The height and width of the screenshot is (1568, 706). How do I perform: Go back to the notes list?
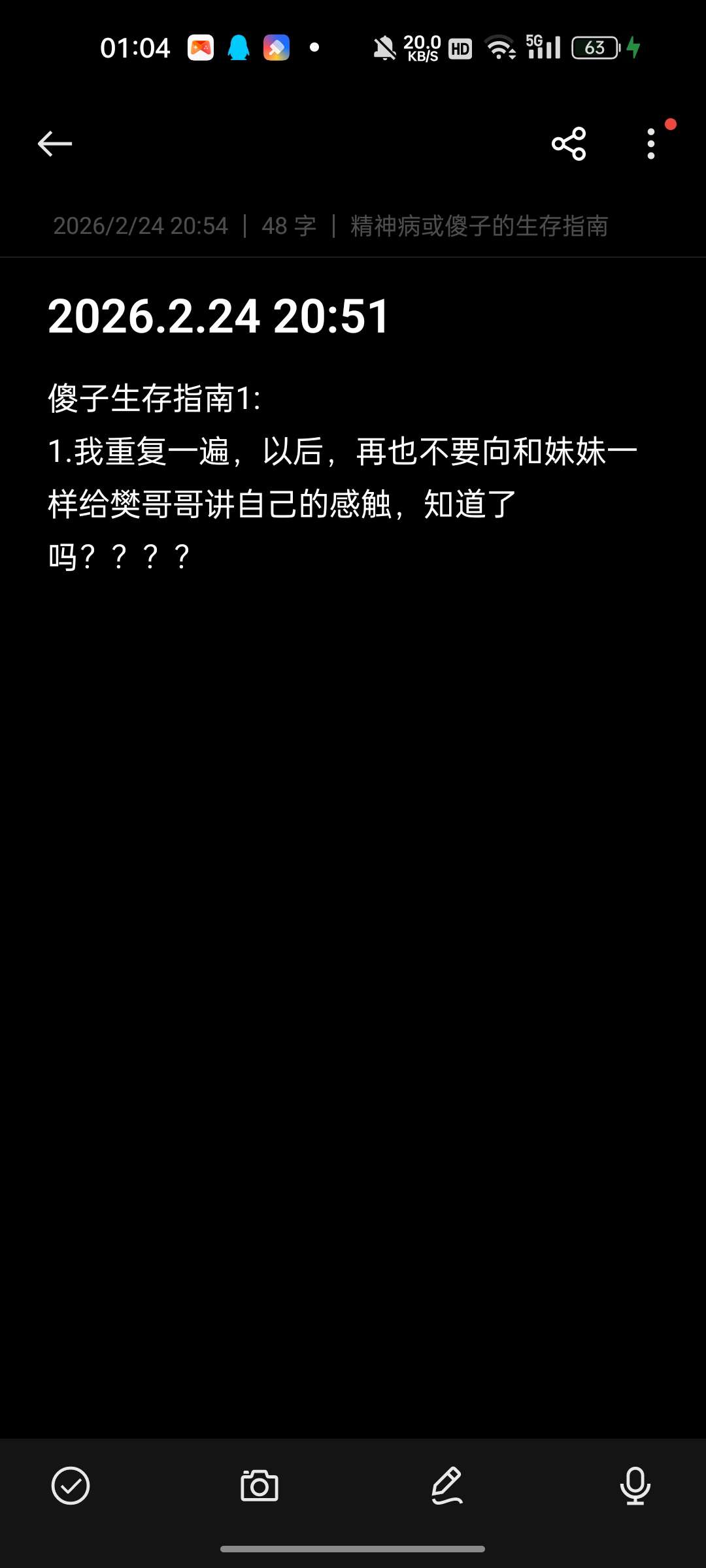click(55, 144)
